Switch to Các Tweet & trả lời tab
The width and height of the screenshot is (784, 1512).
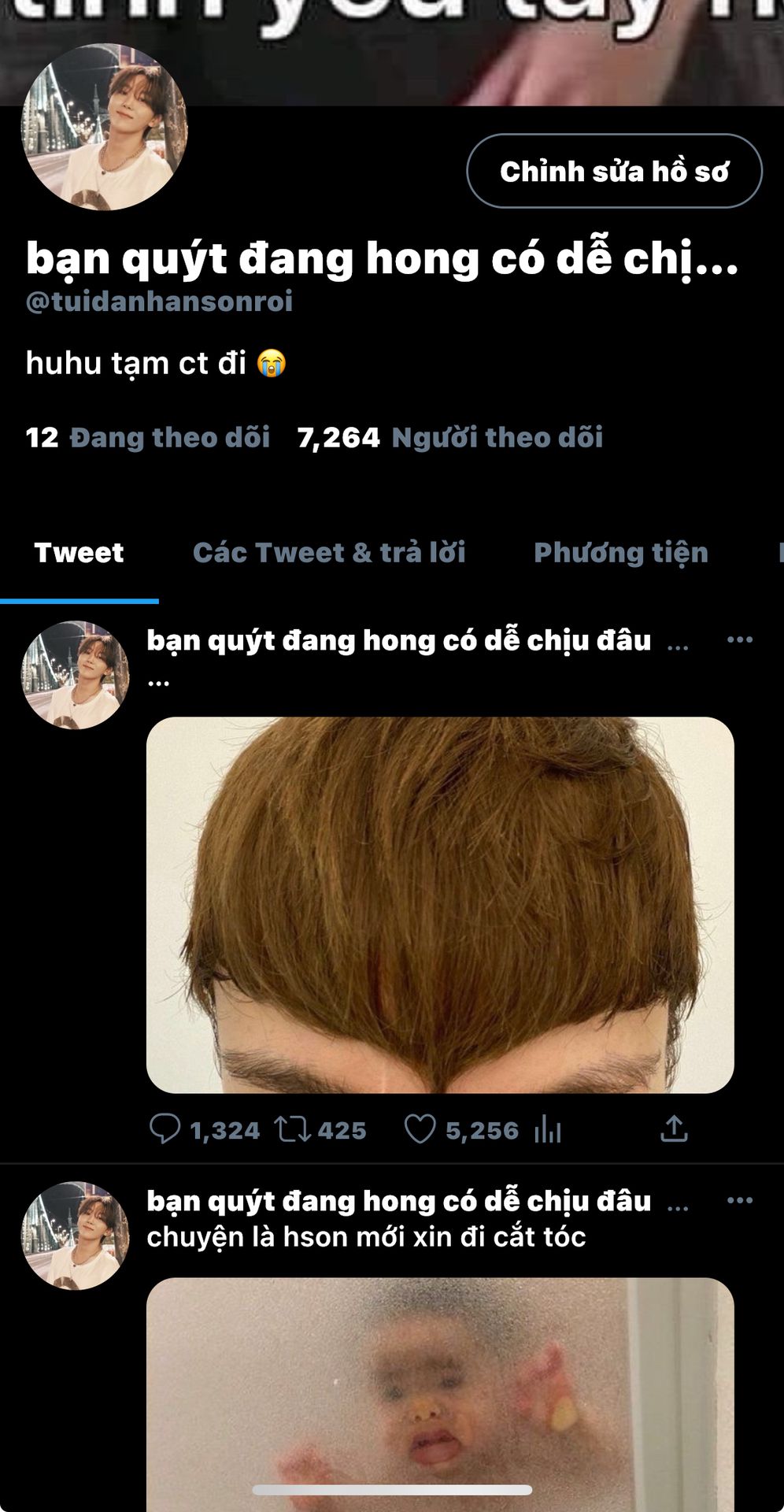pyautogui.click(x=329, y=553)
